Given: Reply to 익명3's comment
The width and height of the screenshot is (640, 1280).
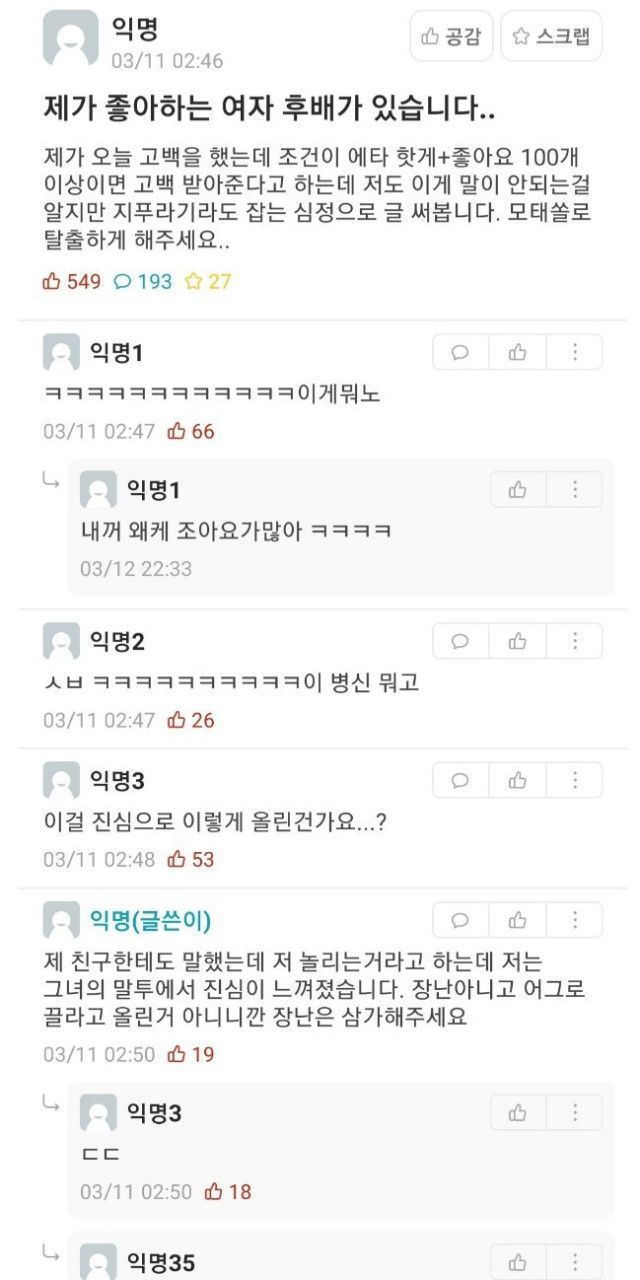Looking at the screenshot, I should (461, 780).
